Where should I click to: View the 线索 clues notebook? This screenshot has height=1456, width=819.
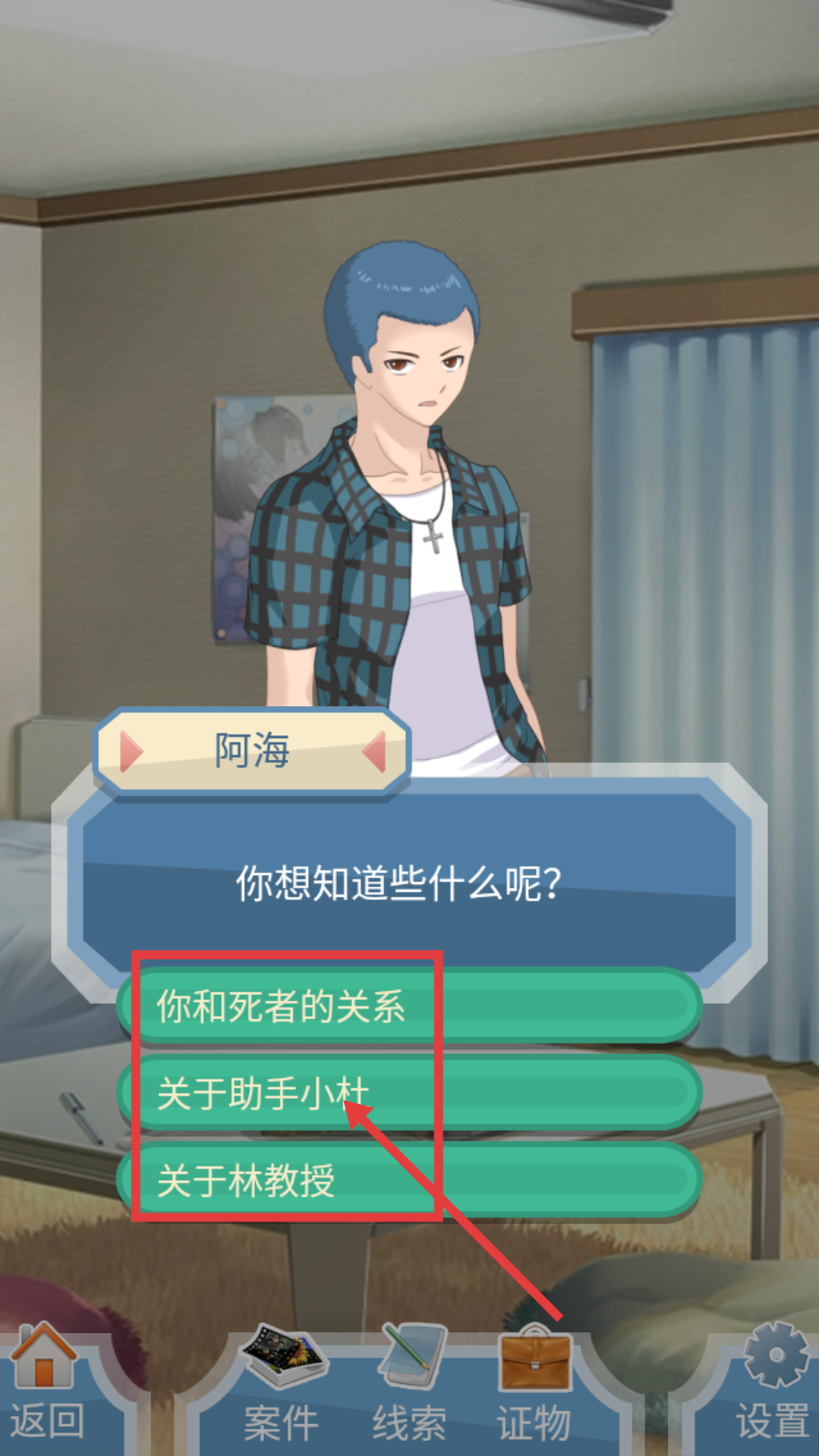409,1383
